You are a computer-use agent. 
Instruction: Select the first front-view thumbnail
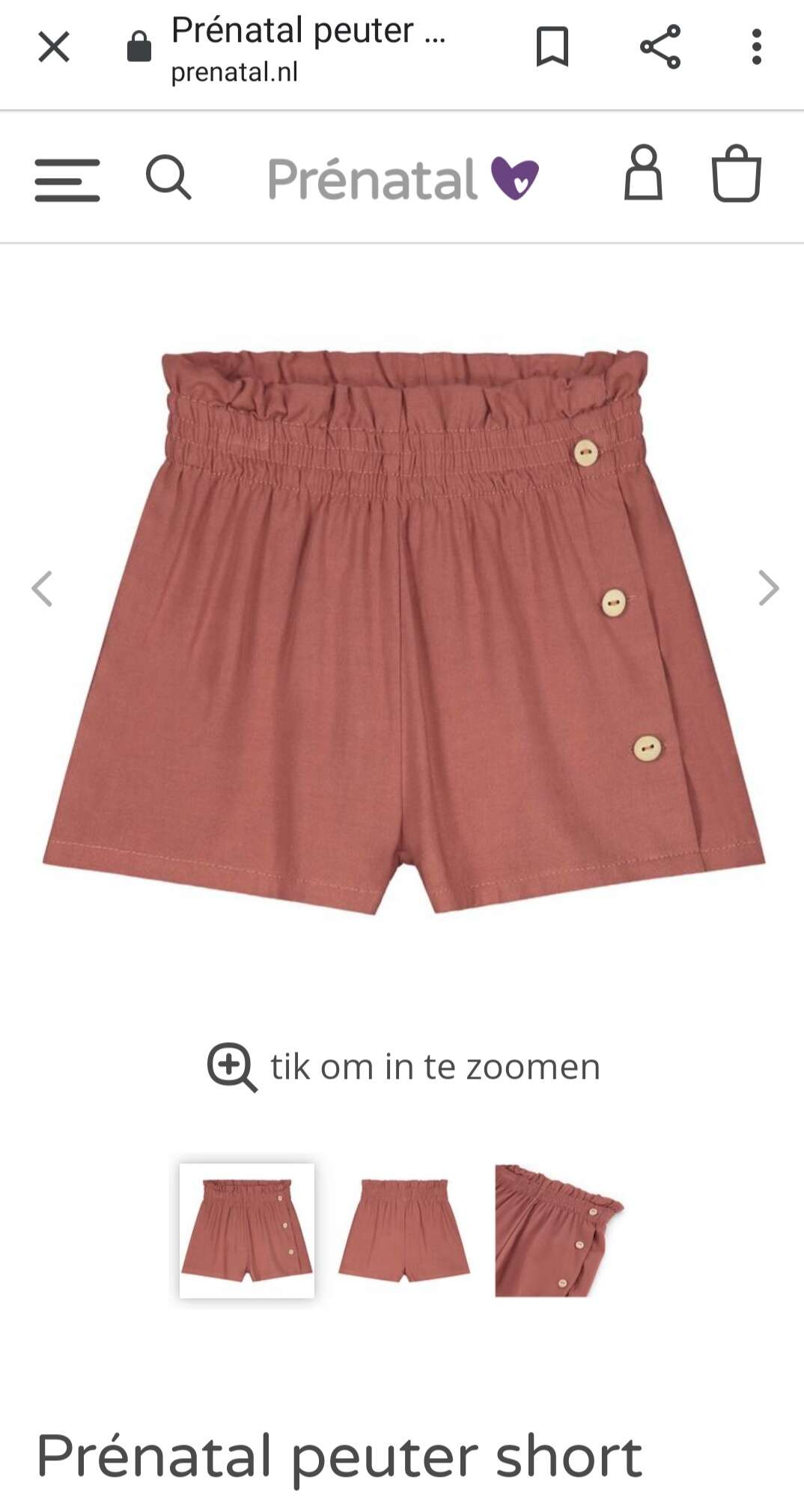[x=247, y=1231]
